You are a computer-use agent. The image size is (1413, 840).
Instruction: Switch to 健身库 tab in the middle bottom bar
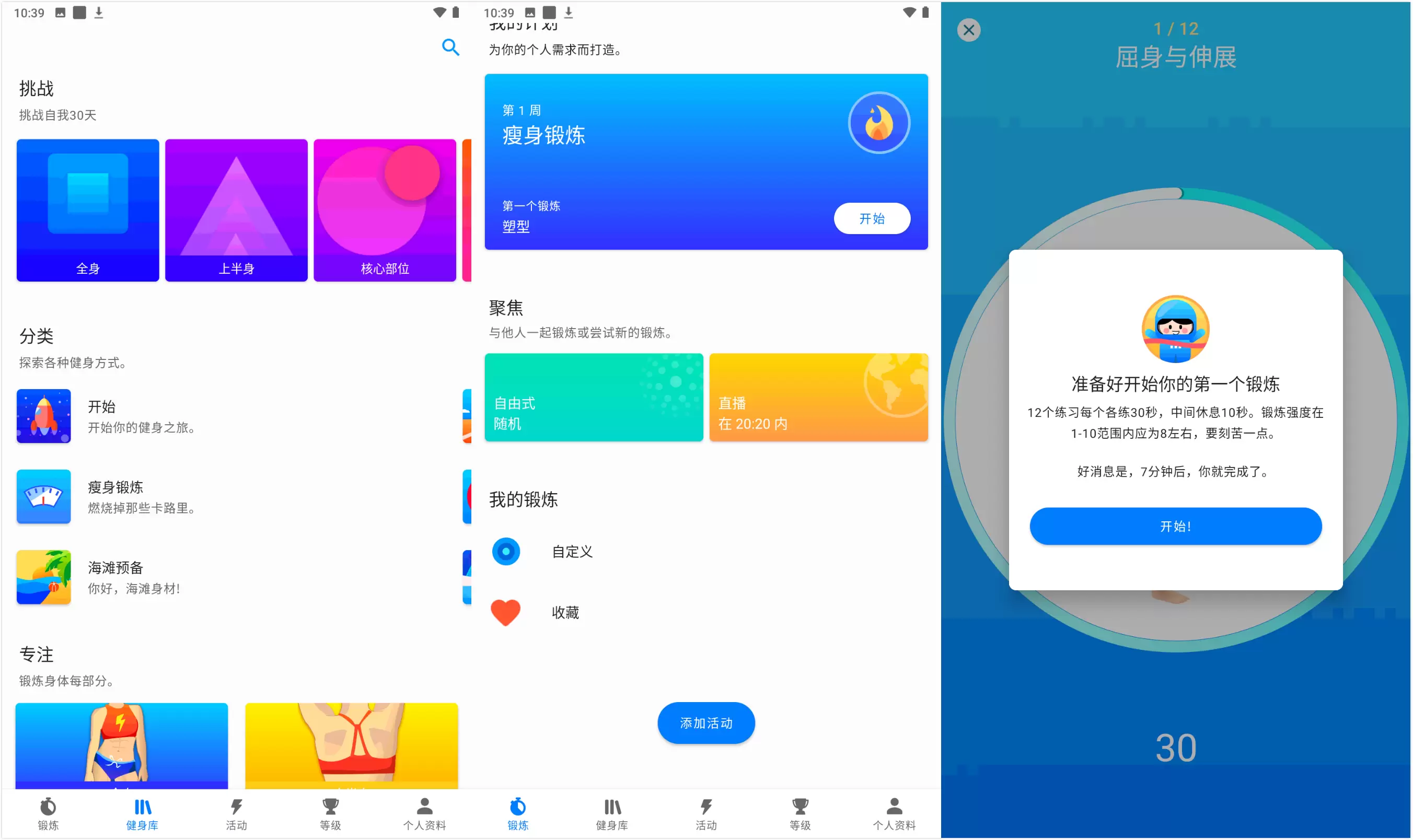tap(611, 813)
